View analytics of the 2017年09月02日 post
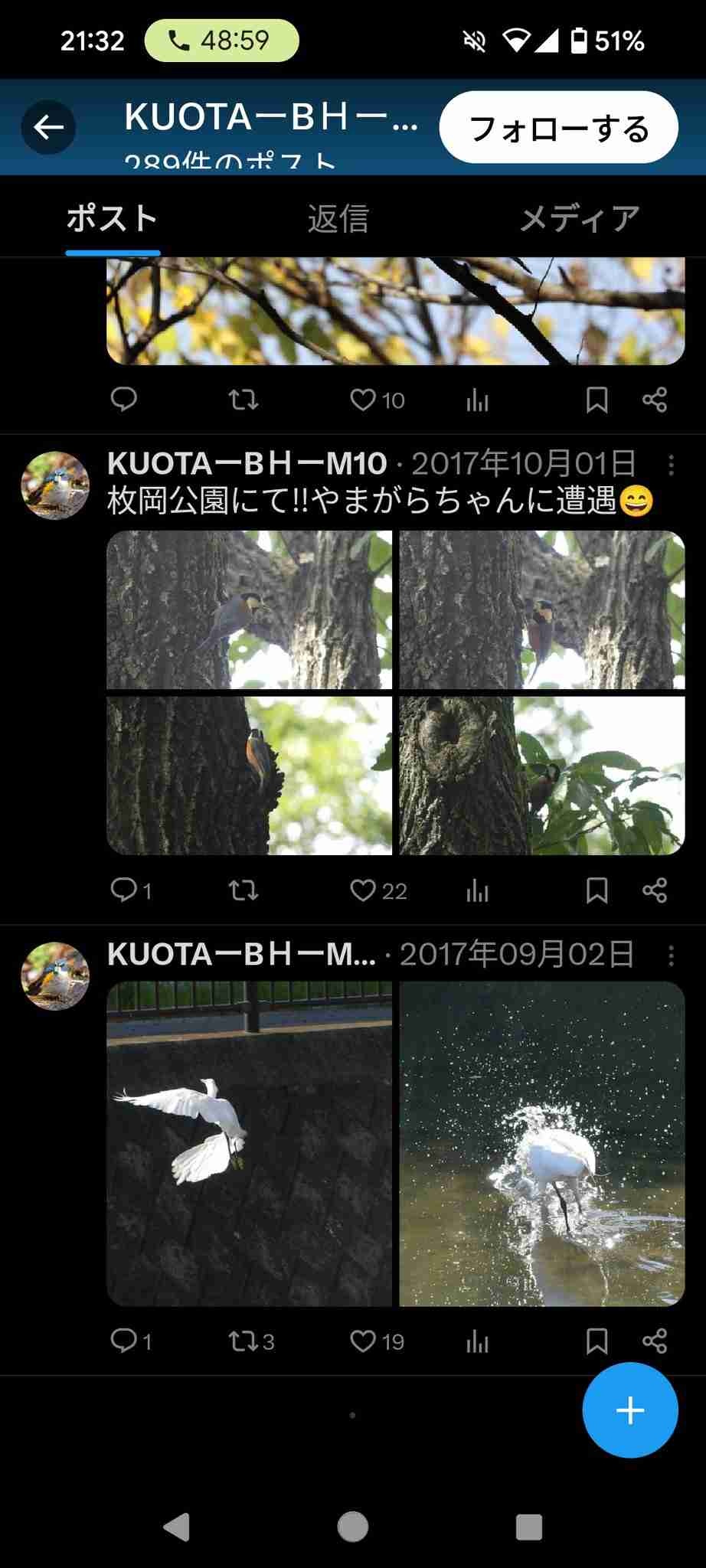 pos(477,1341)
